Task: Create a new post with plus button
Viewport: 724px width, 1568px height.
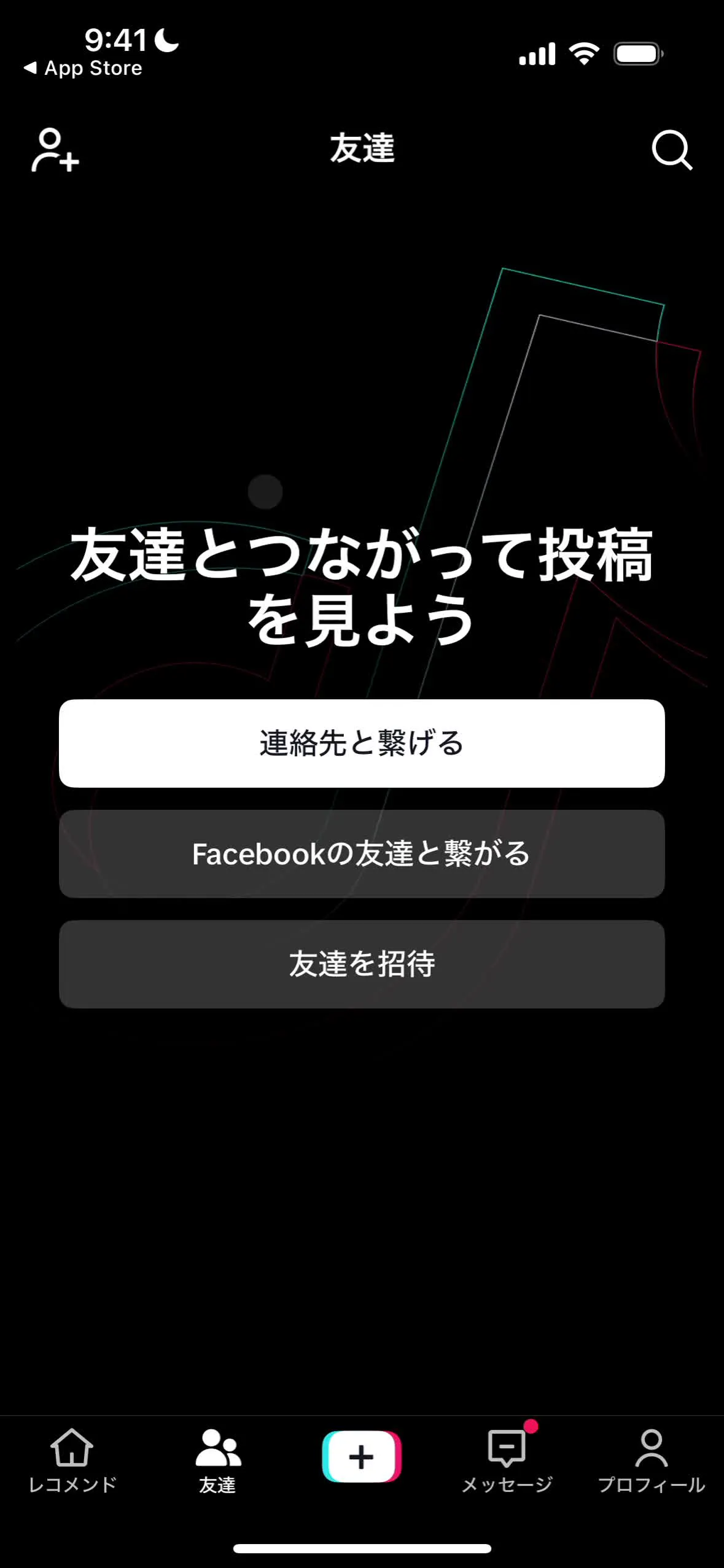Action: coord(362,1456)
